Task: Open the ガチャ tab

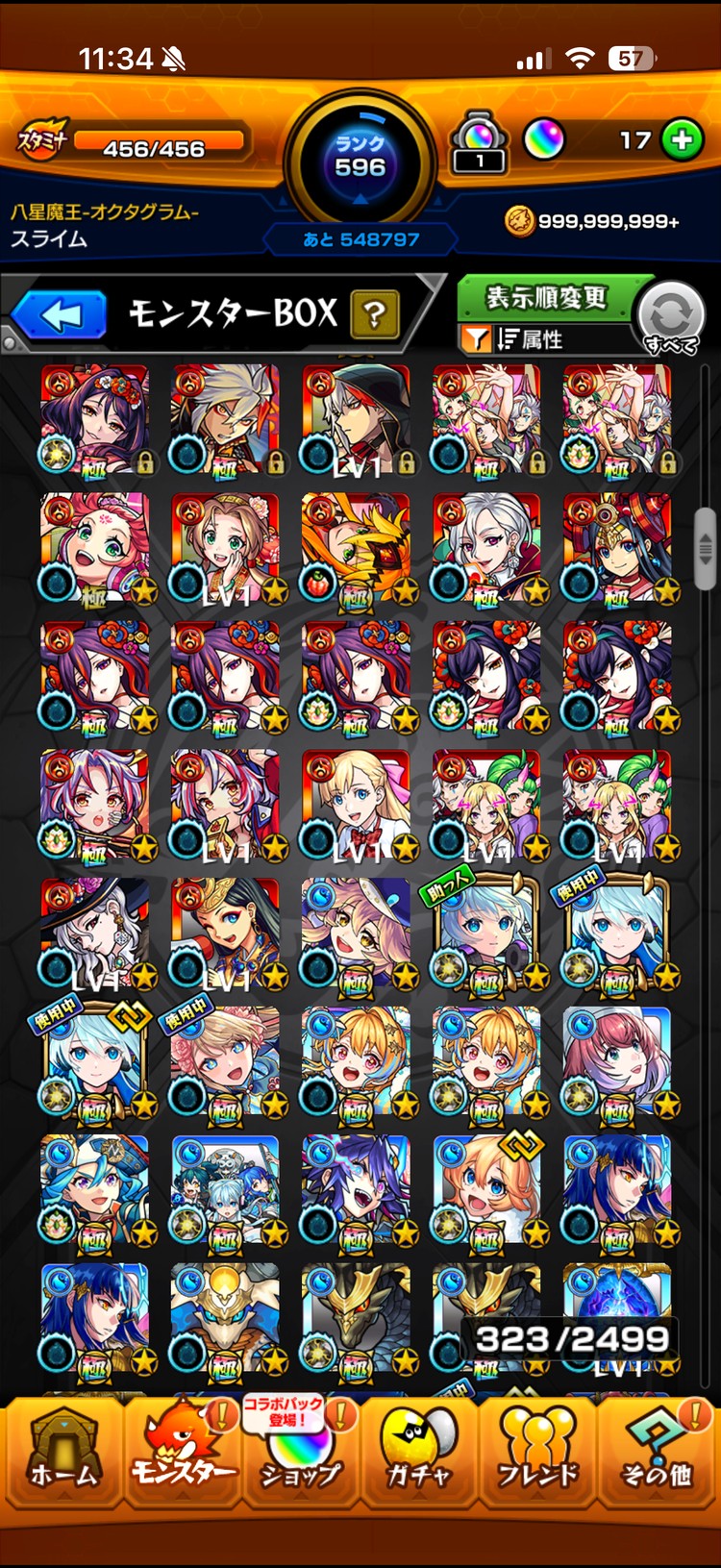Action: [419, 1451]
